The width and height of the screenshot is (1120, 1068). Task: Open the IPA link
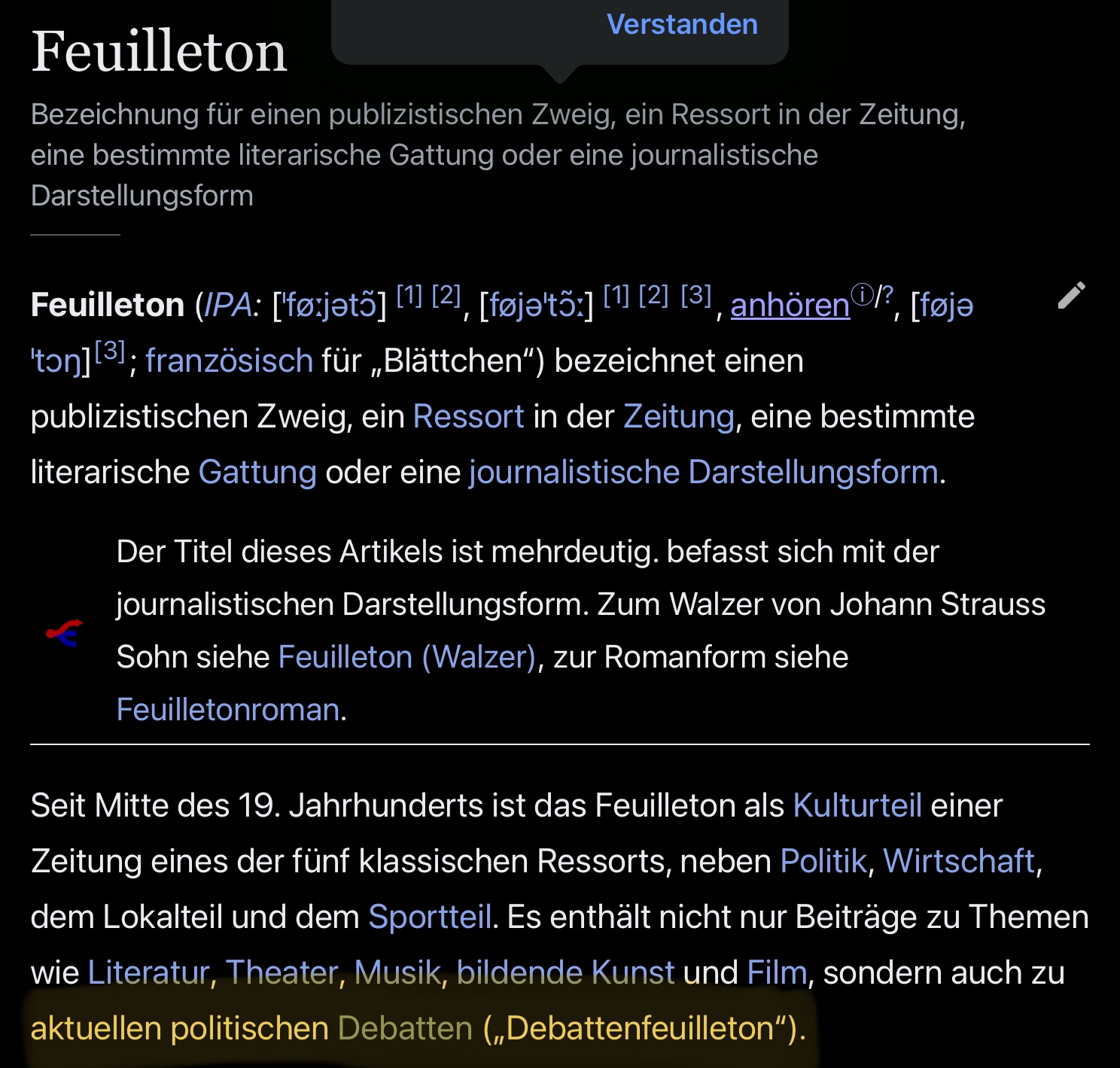pos(228,306)
